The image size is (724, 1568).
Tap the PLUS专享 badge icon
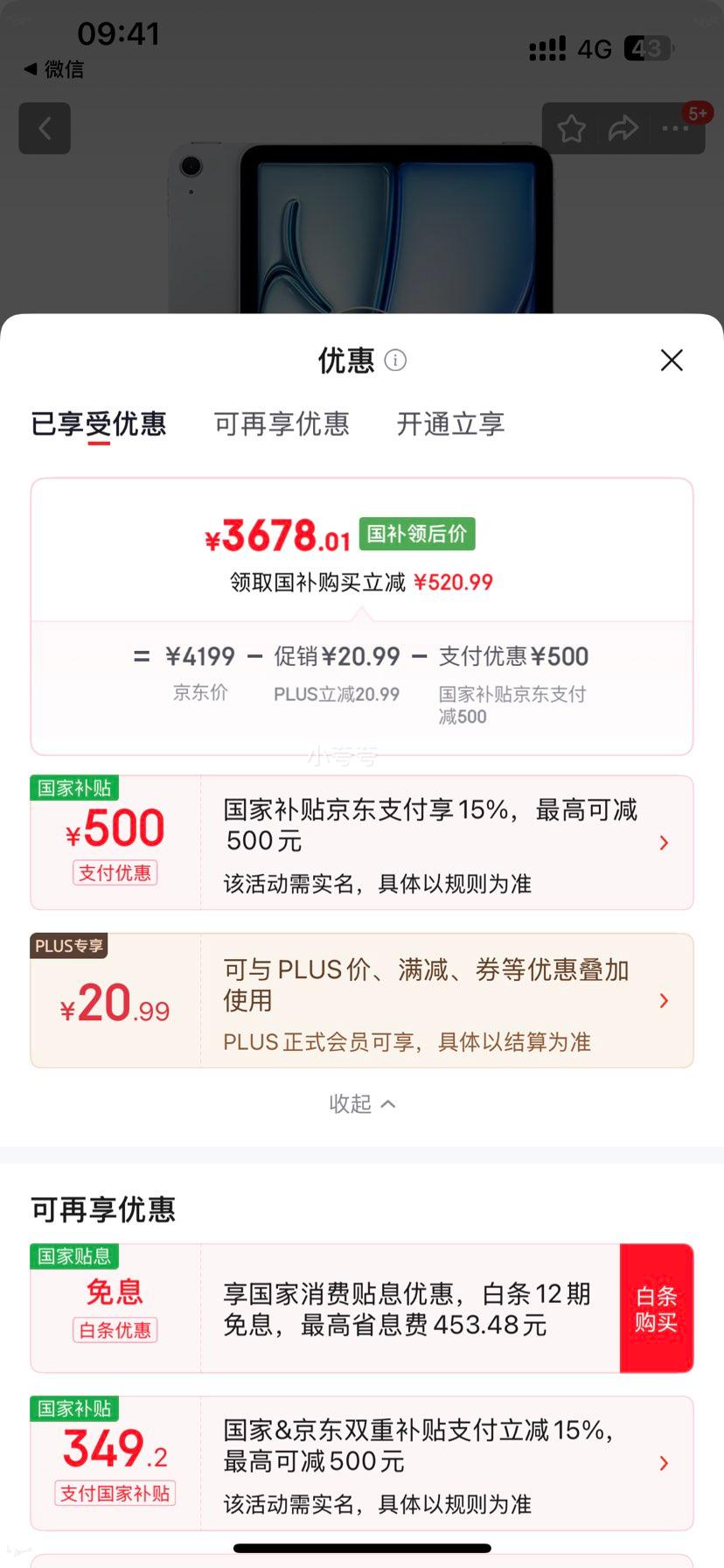(68, 946)
